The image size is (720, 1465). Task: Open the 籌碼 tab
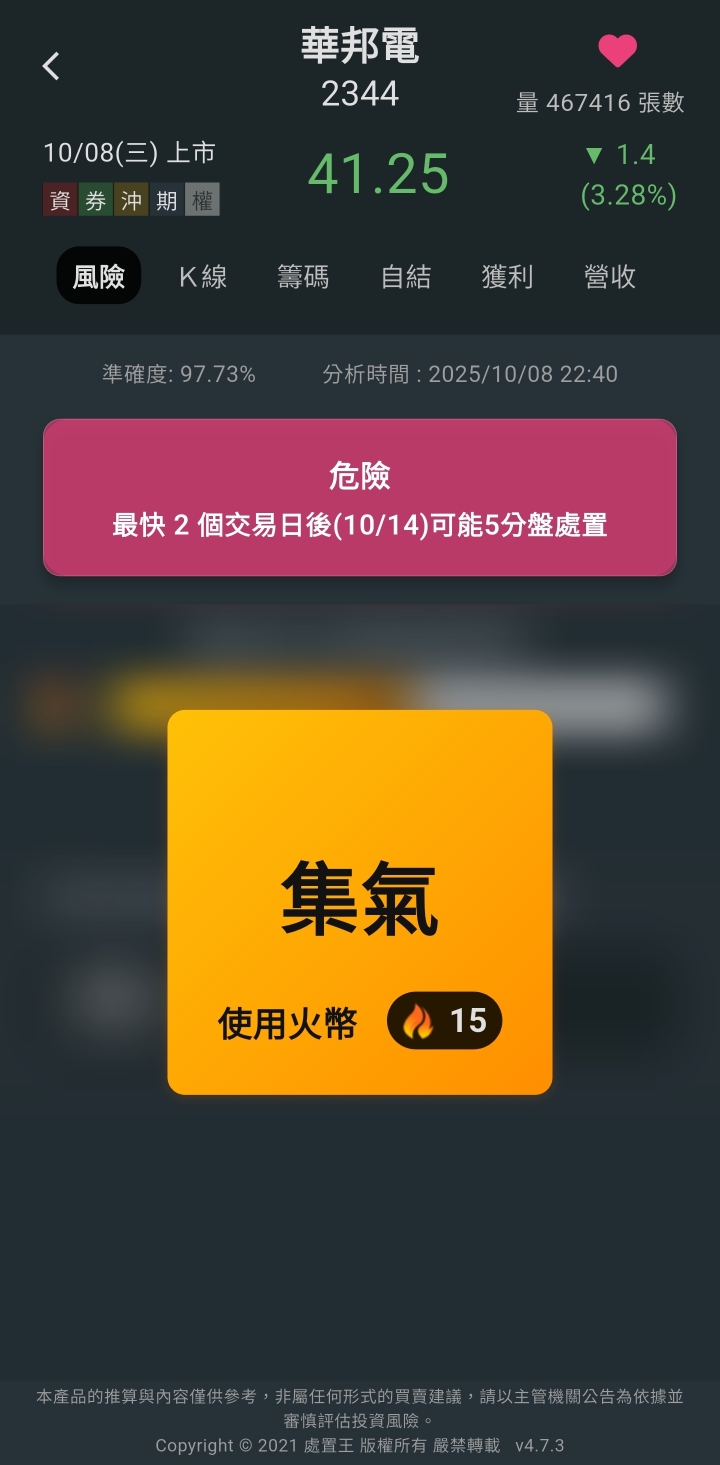tap(303, 277)
